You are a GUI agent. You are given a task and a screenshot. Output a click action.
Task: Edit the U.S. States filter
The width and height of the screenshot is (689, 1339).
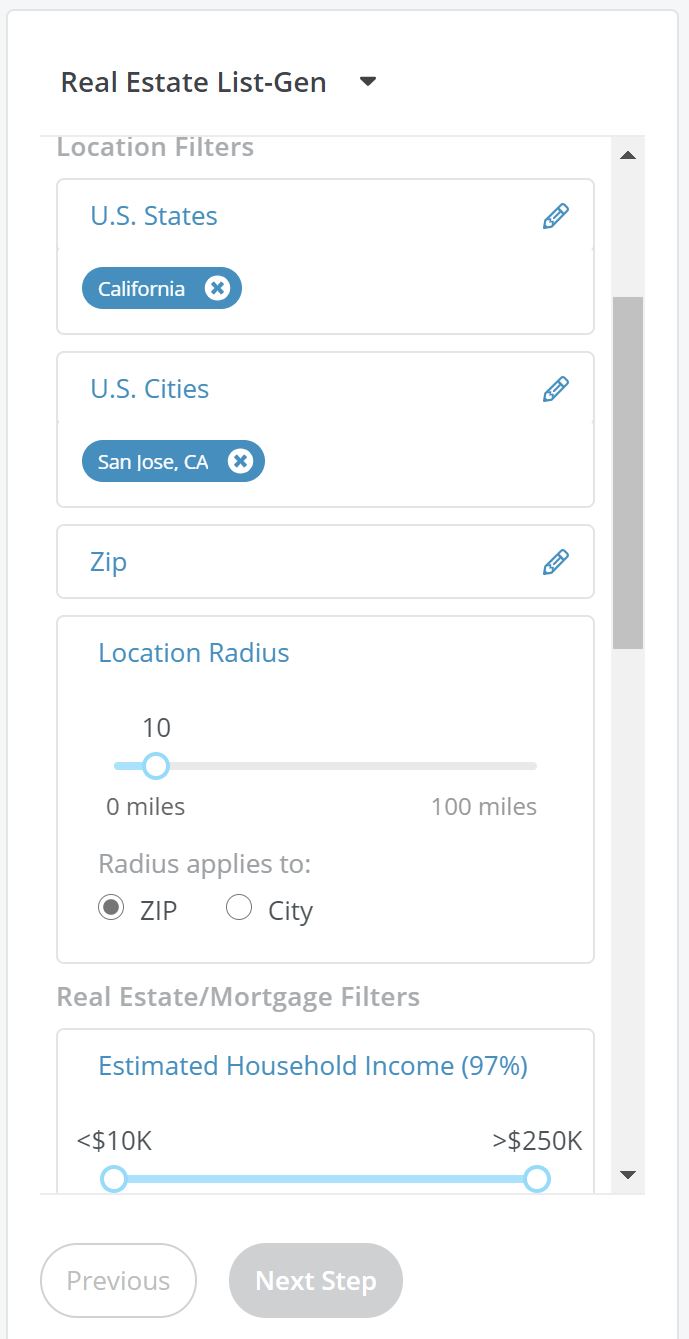click(x=555, y=216)
